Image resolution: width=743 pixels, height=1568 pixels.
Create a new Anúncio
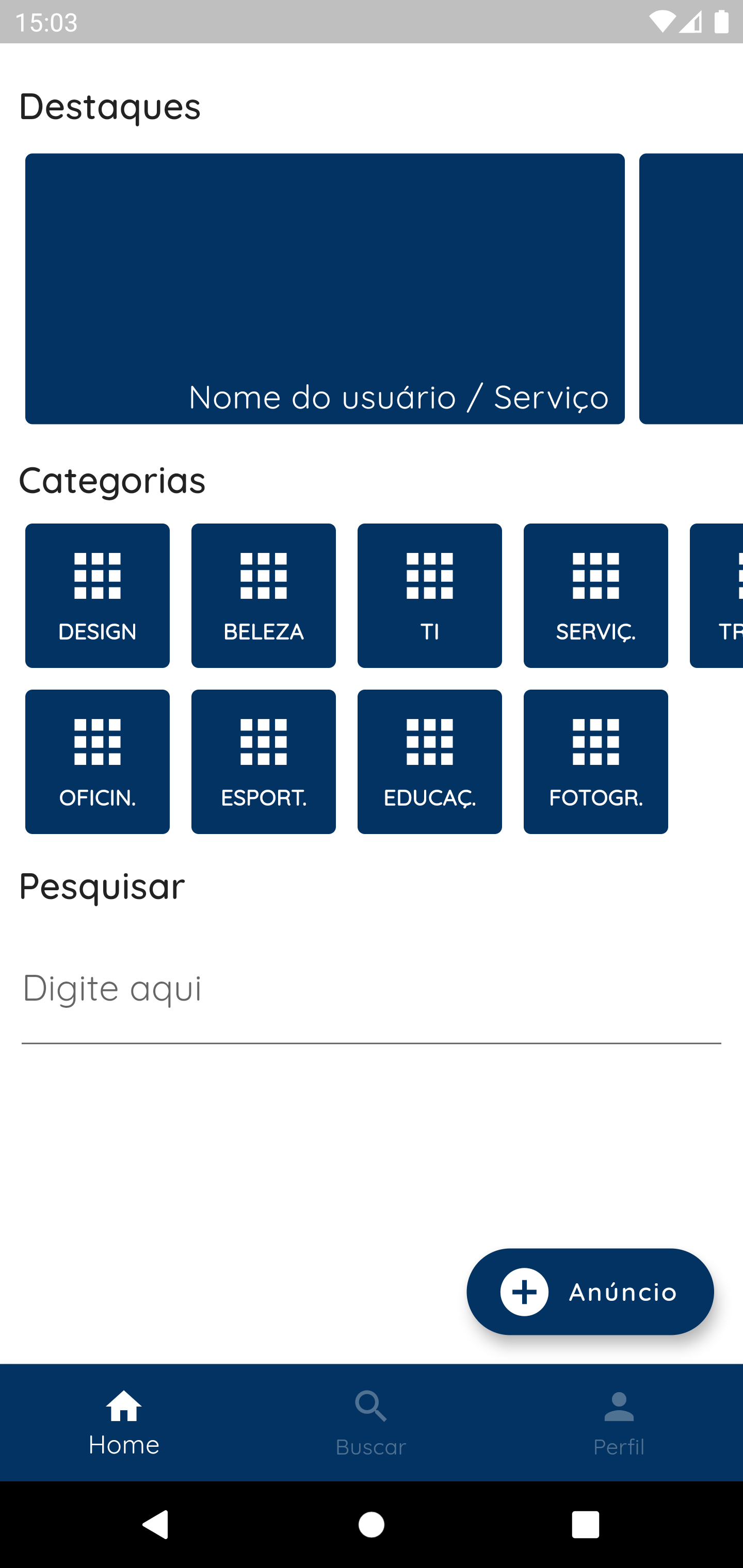coord(590,1292)
